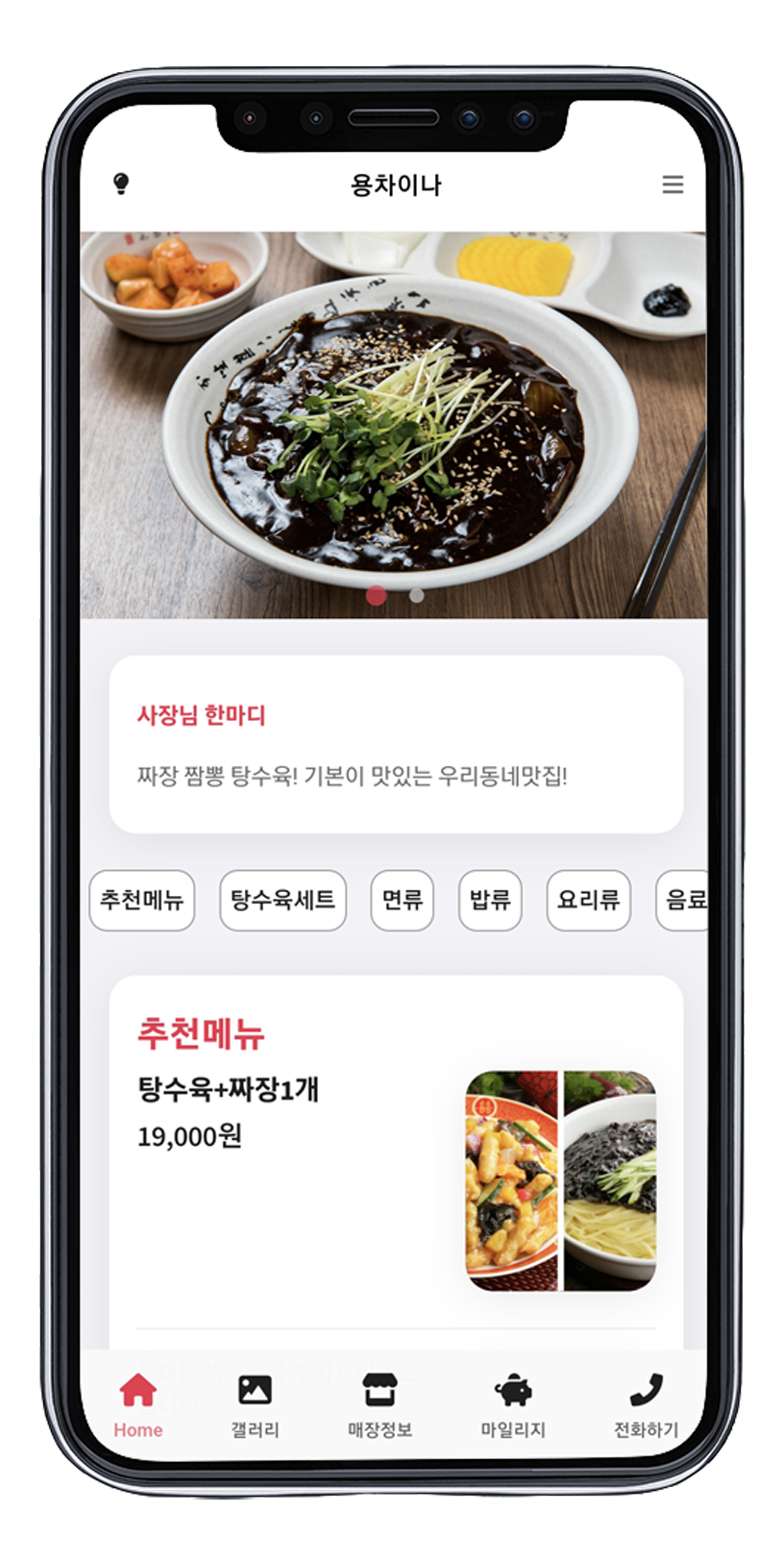
Task: Select the 추천메뉴 category chip
Action: 142,900
